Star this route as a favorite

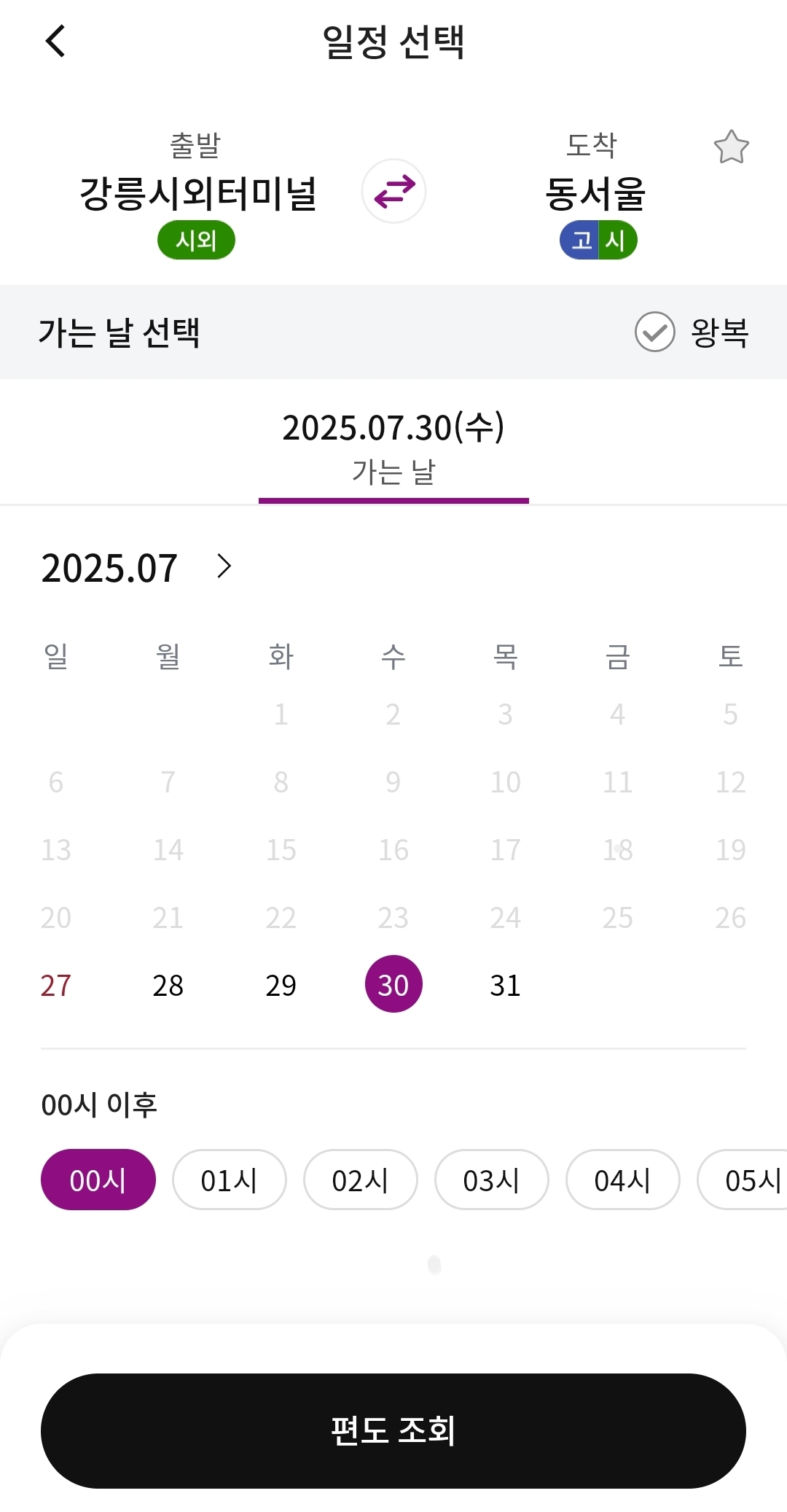(732, 146)
